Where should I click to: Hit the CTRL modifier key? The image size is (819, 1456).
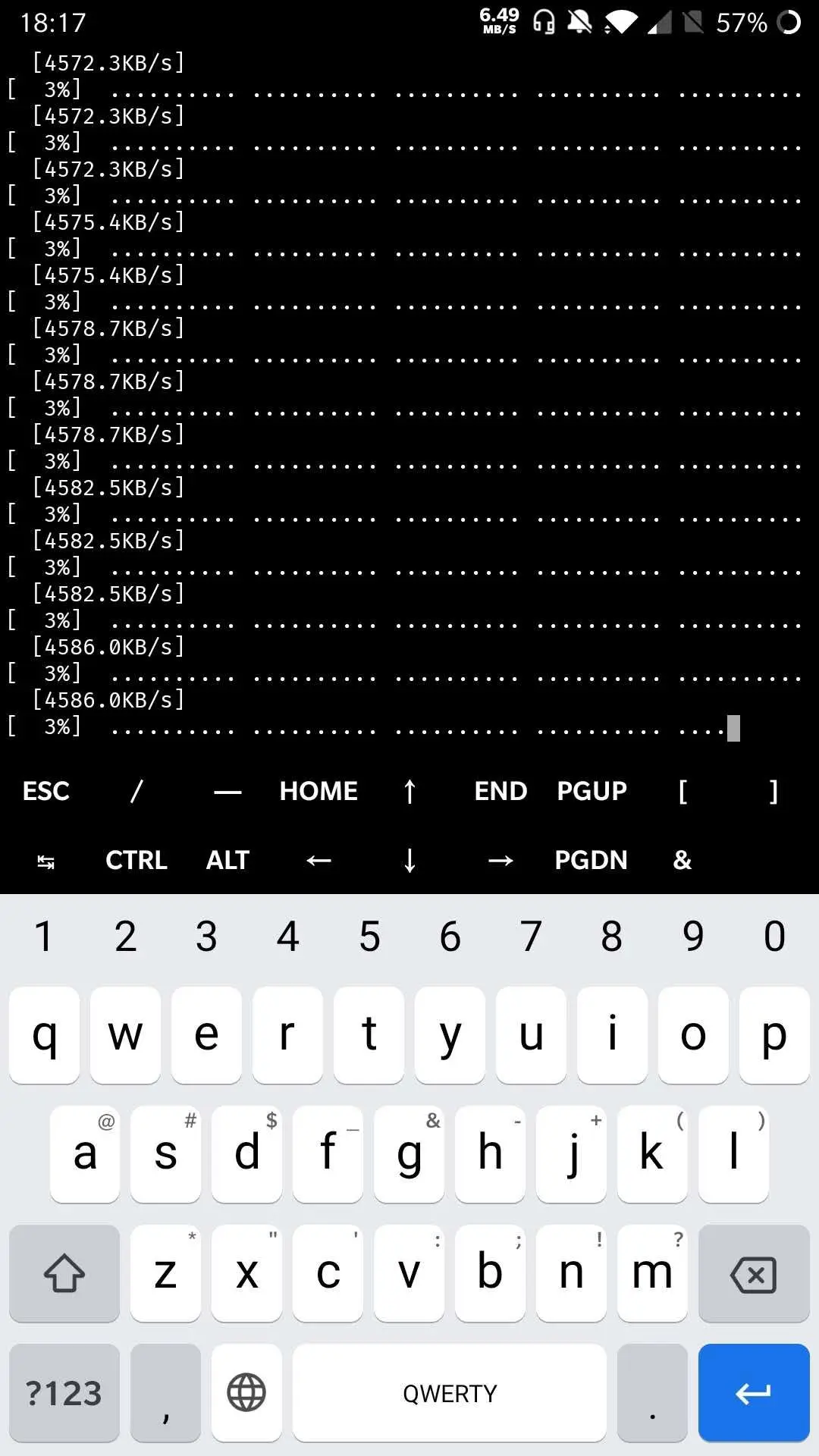136,860
